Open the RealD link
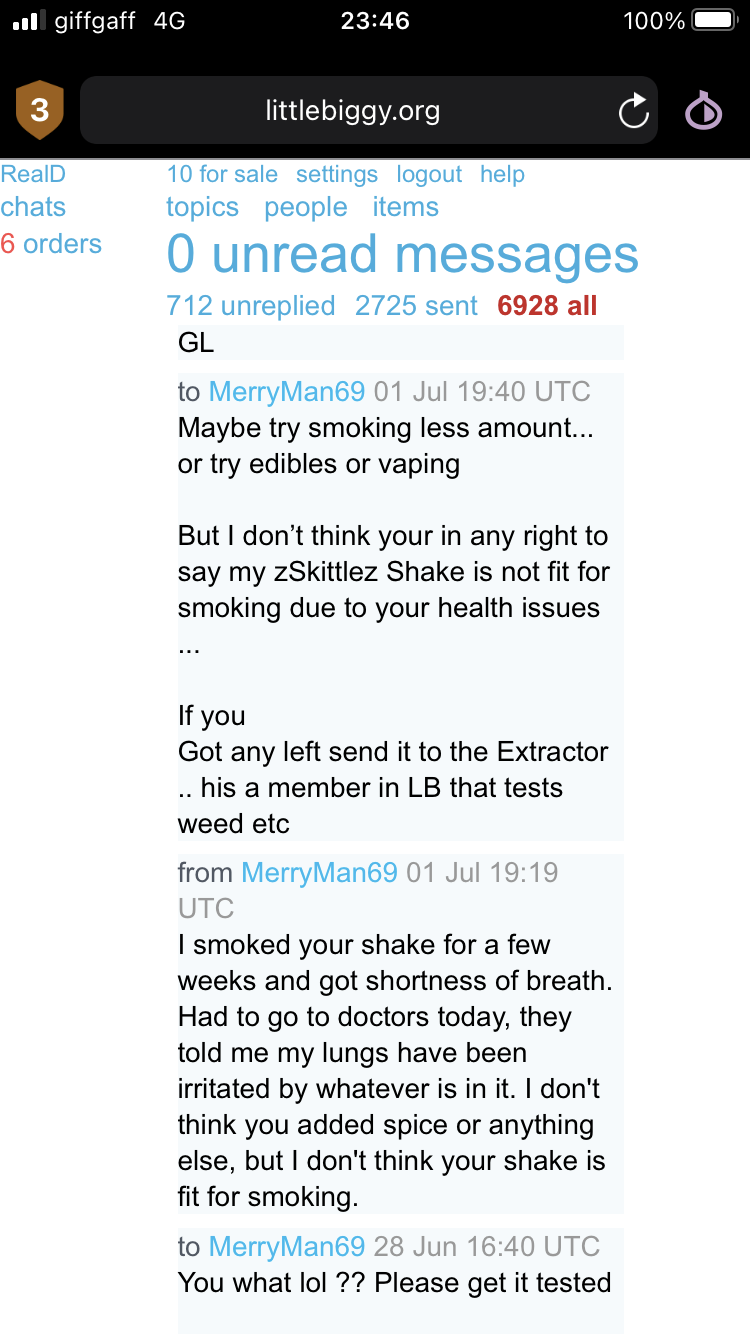The width and height of the screenshot is (750, 1334). click(33, 174)
